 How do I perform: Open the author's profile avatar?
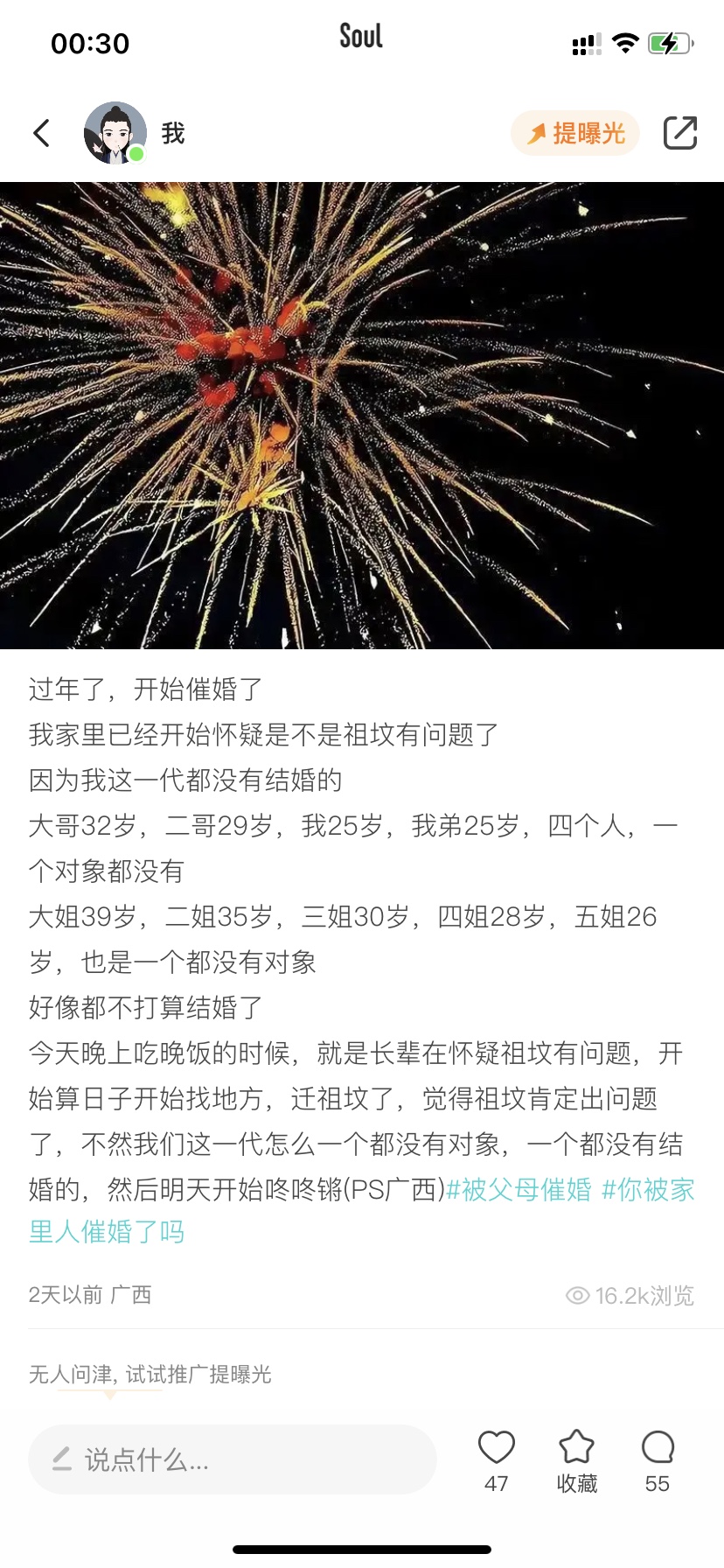tap(115, 133)
